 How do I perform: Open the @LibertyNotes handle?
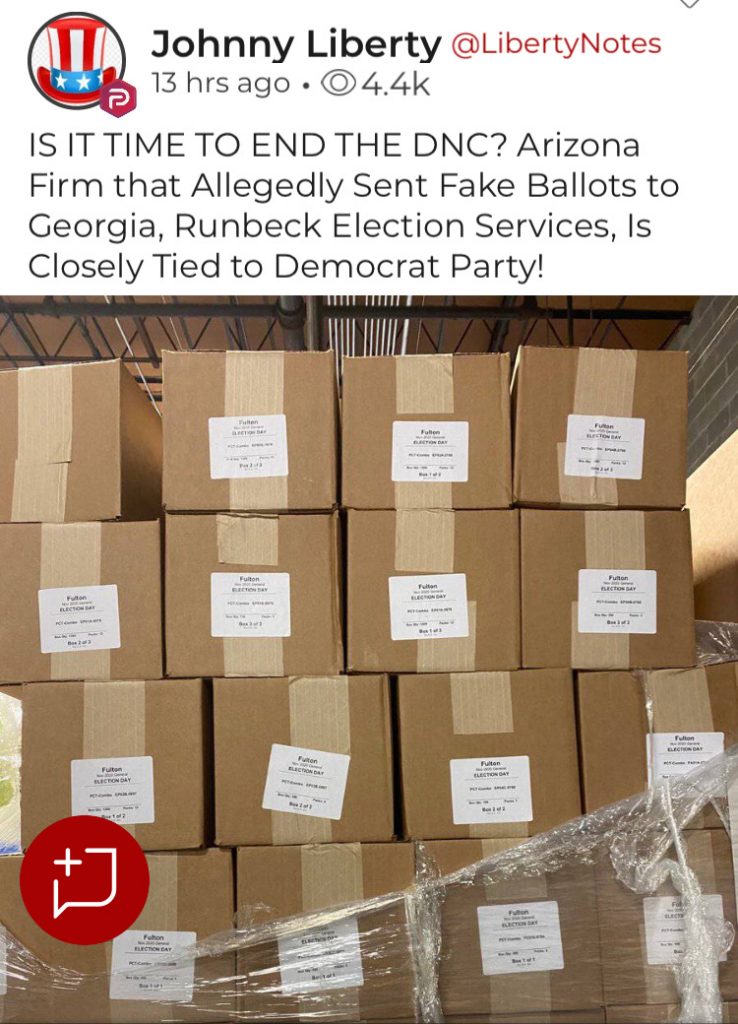click(x=556, y=44)
